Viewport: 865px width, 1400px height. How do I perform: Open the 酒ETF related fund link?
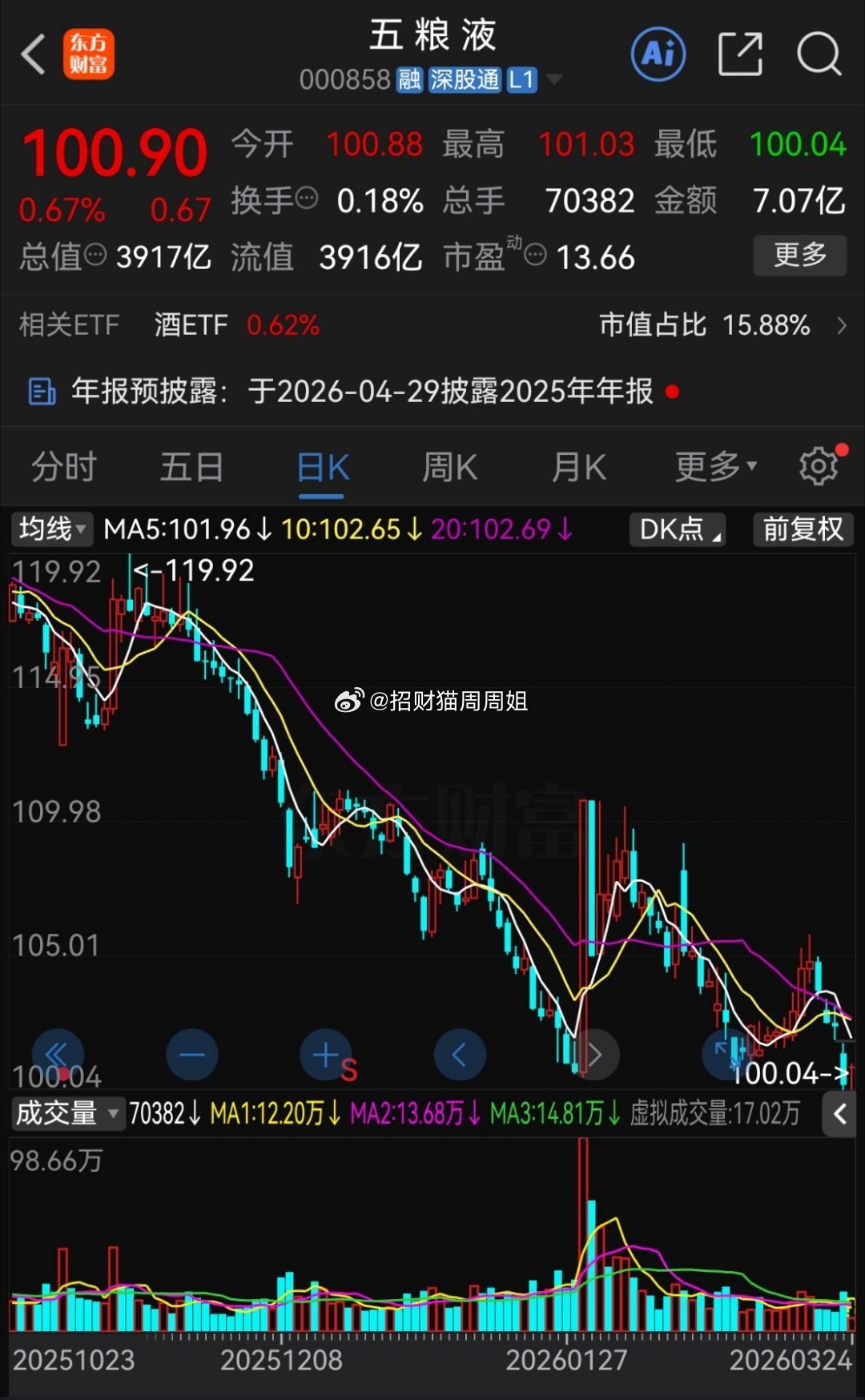tap(190, 324)
